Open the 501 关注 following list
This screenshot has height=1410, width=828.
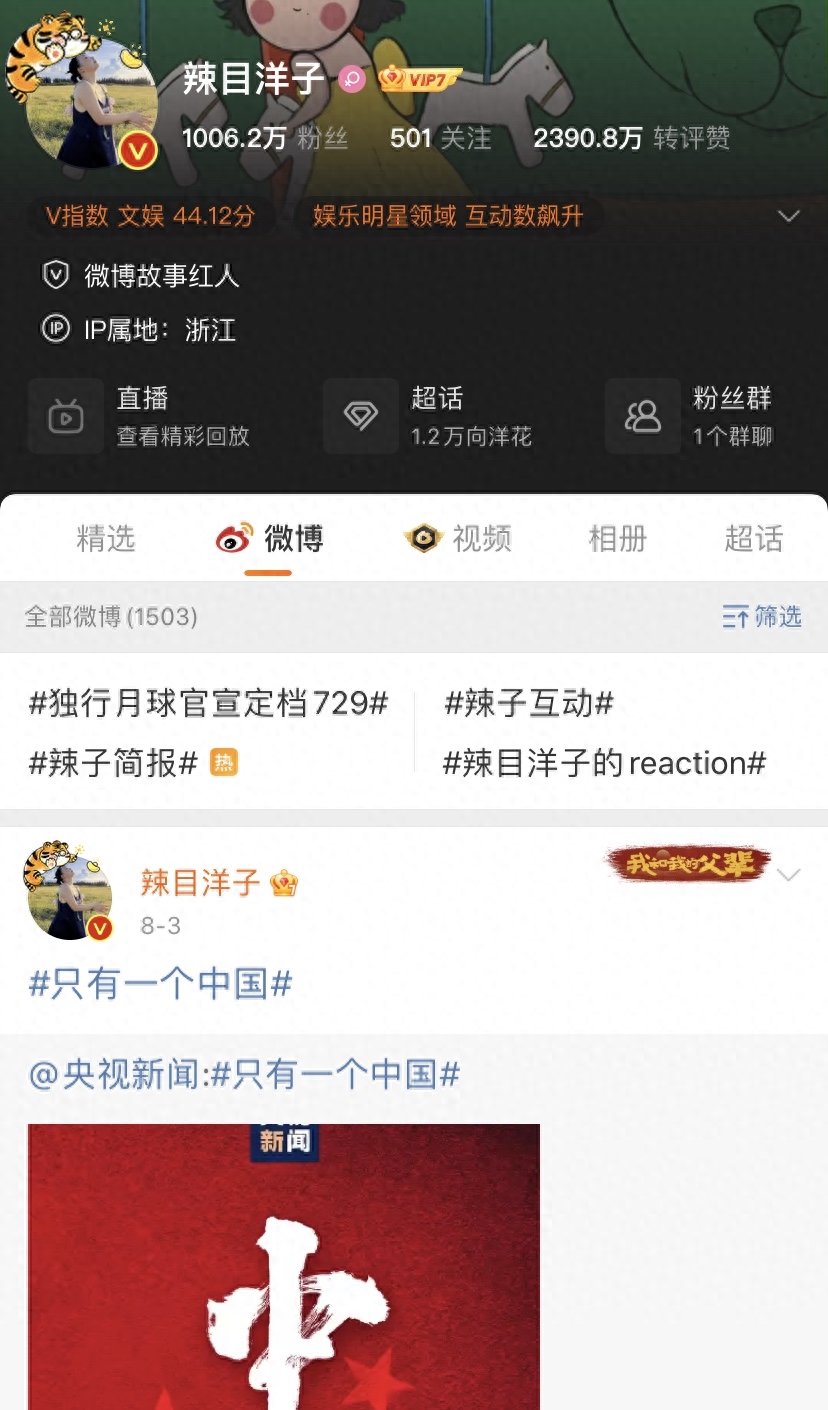(x=440, y=138)
